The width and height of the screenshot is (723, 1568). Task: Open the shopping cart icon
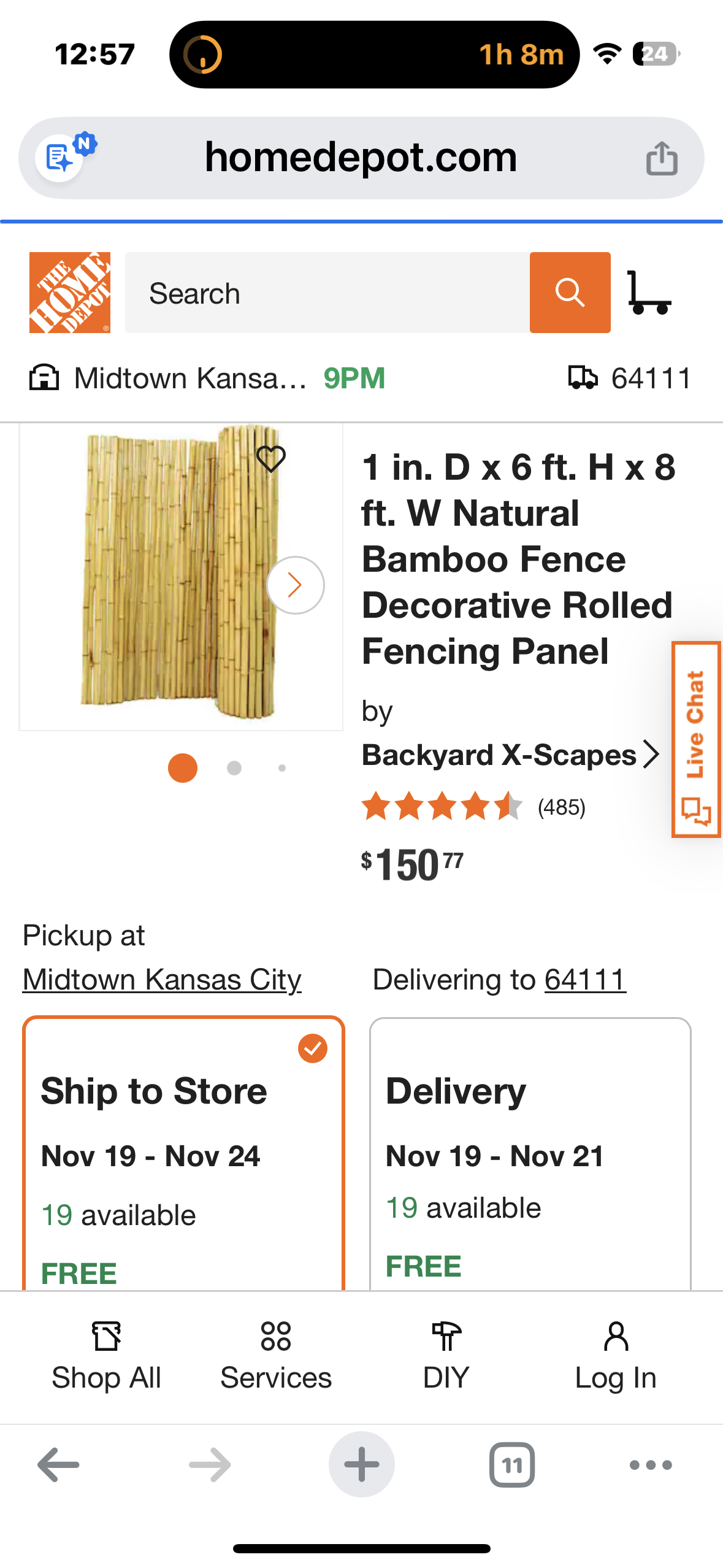coord(651,292)
